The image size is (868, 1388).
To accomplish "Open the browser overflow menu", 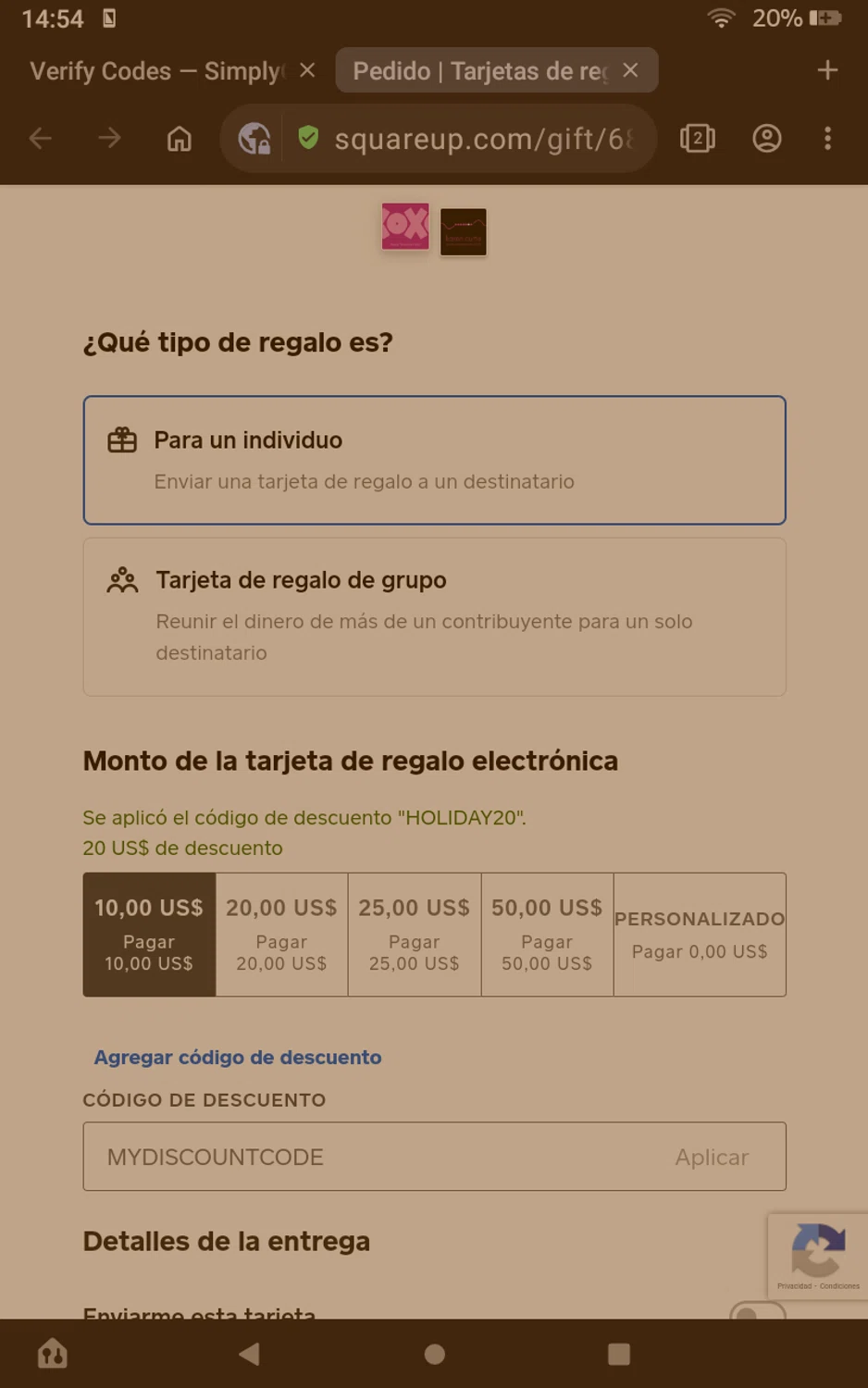I will click(827, 139).
